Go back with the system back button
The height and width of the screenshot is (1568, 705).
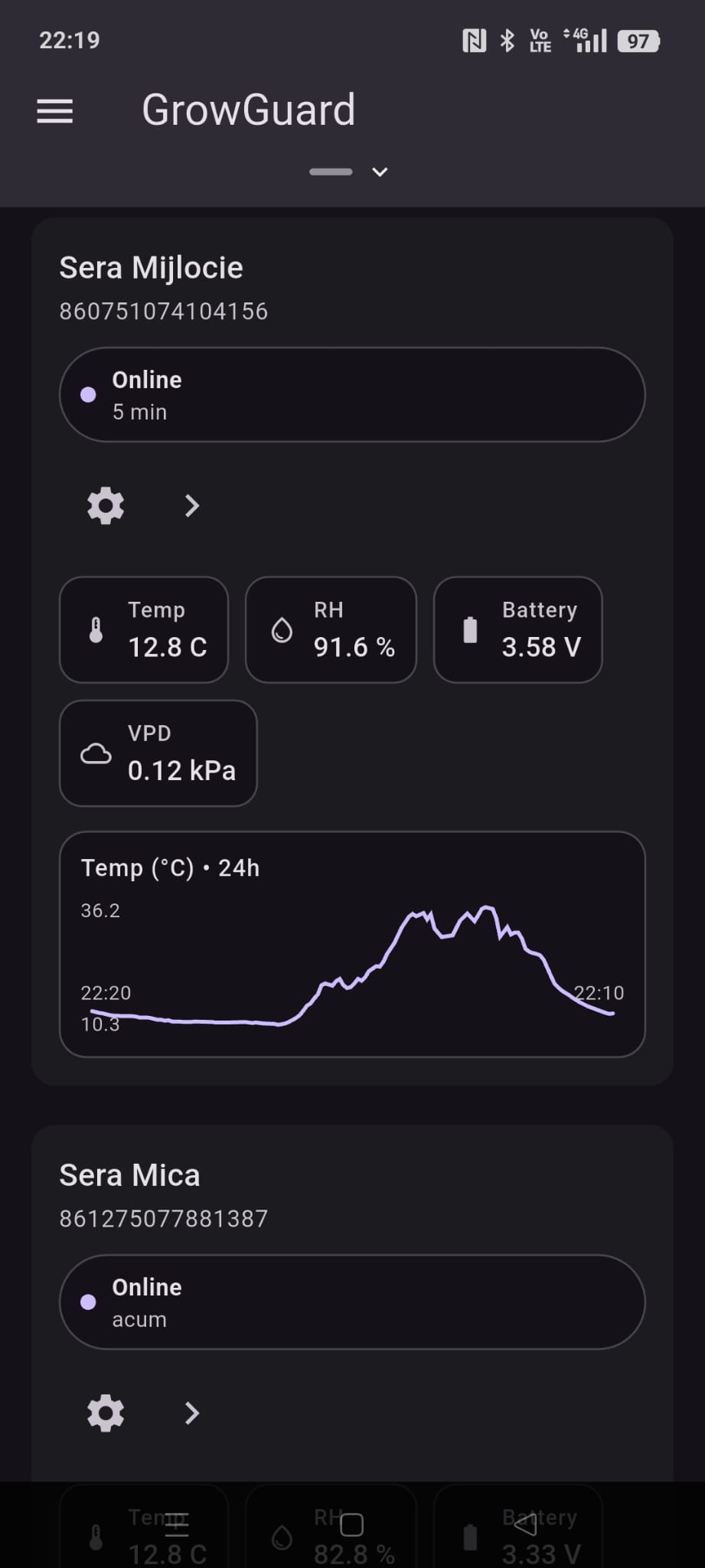click(525, 1524)
